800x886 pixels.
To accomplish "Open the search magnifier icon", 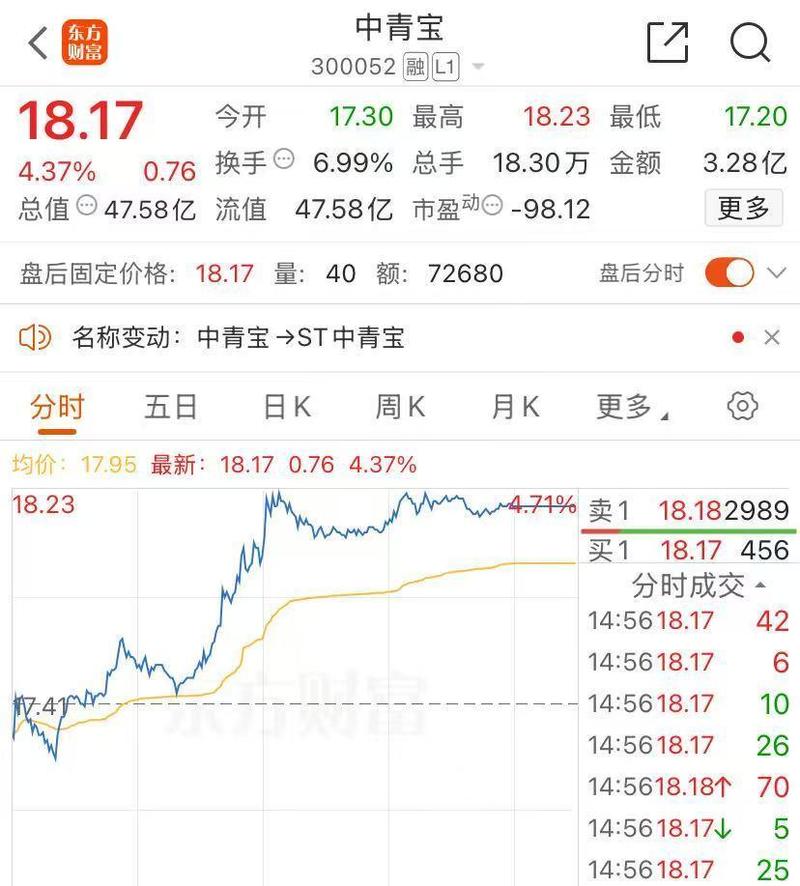I will coord(748,42).
